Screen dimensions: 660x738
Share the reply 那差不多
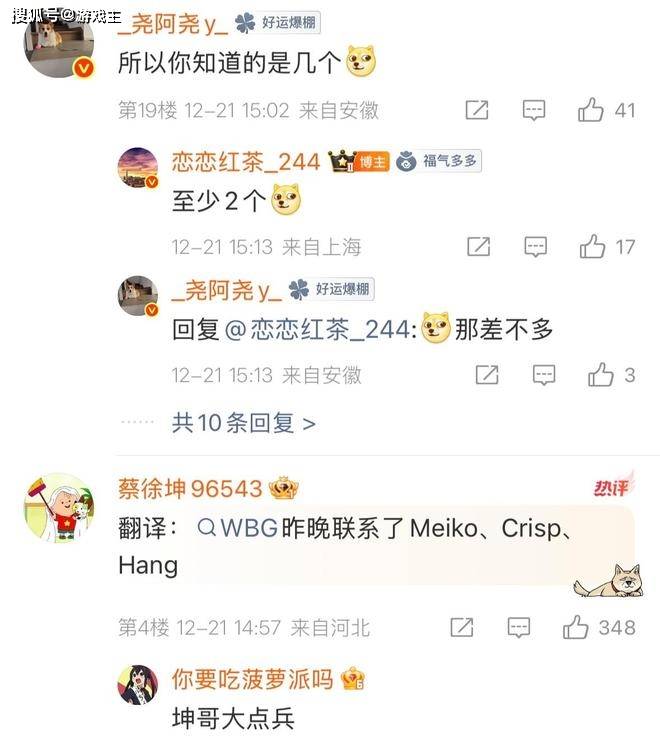(x=486, y=375)
